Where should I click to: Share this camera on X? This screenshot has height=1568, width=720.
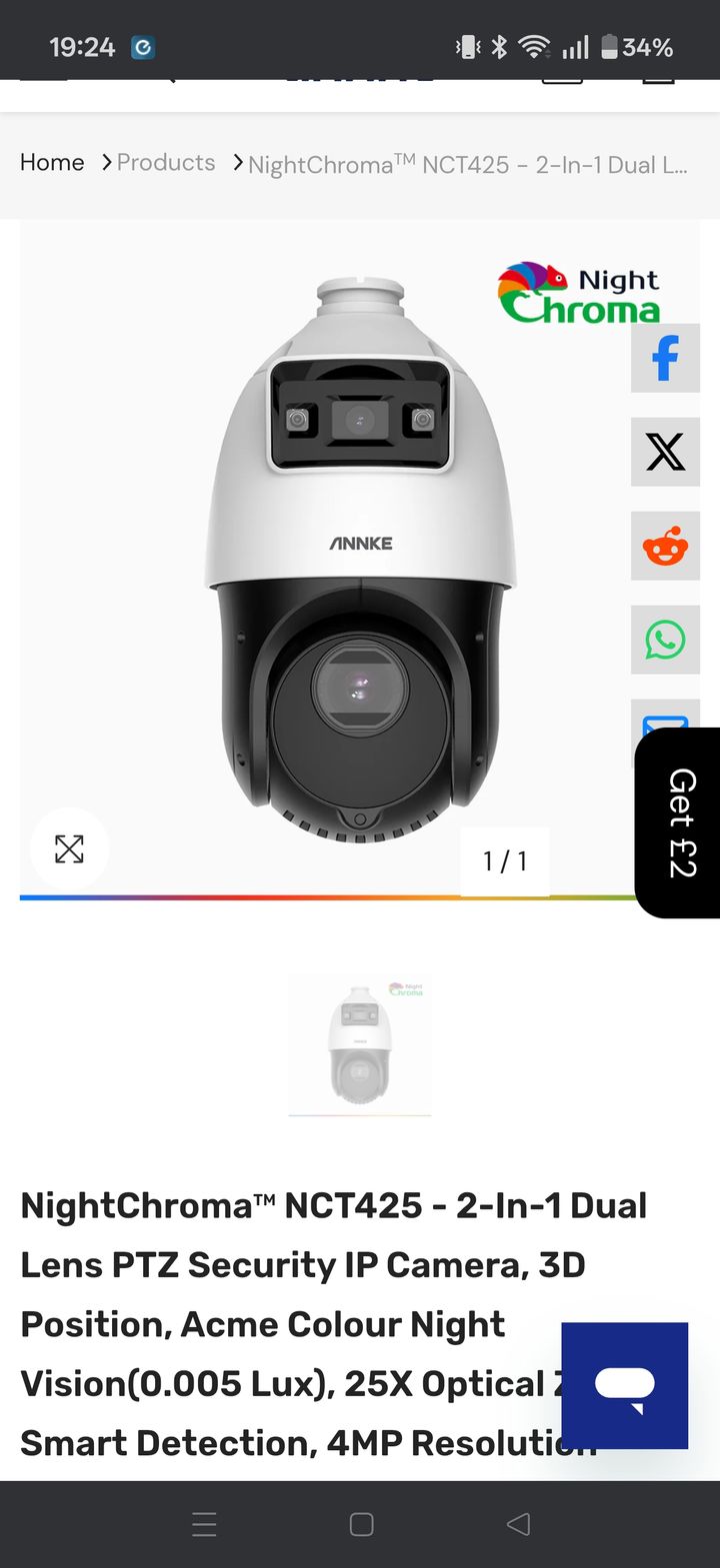click(x=665, y=452)
